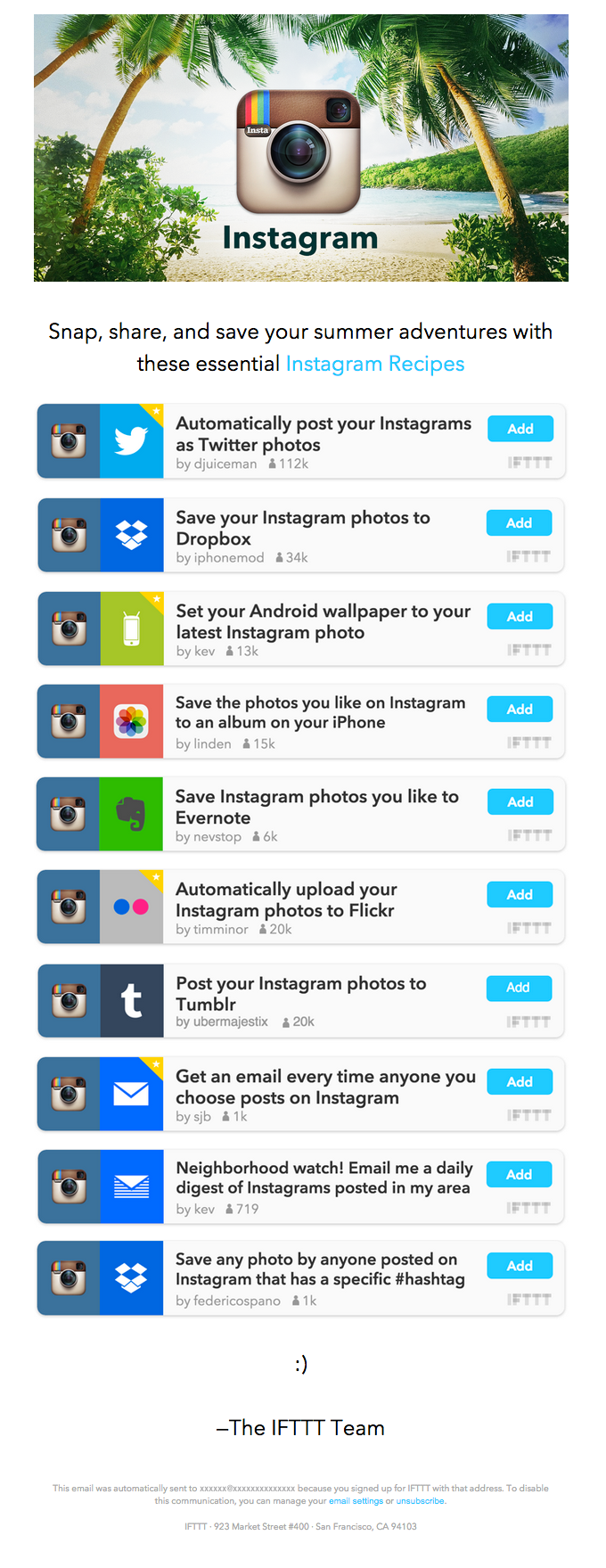Screen dimensions: 606x1568
Task: Add the Instagrams as Twitter photos recipe
Action: pyautogui.click(x=520, y=429)
